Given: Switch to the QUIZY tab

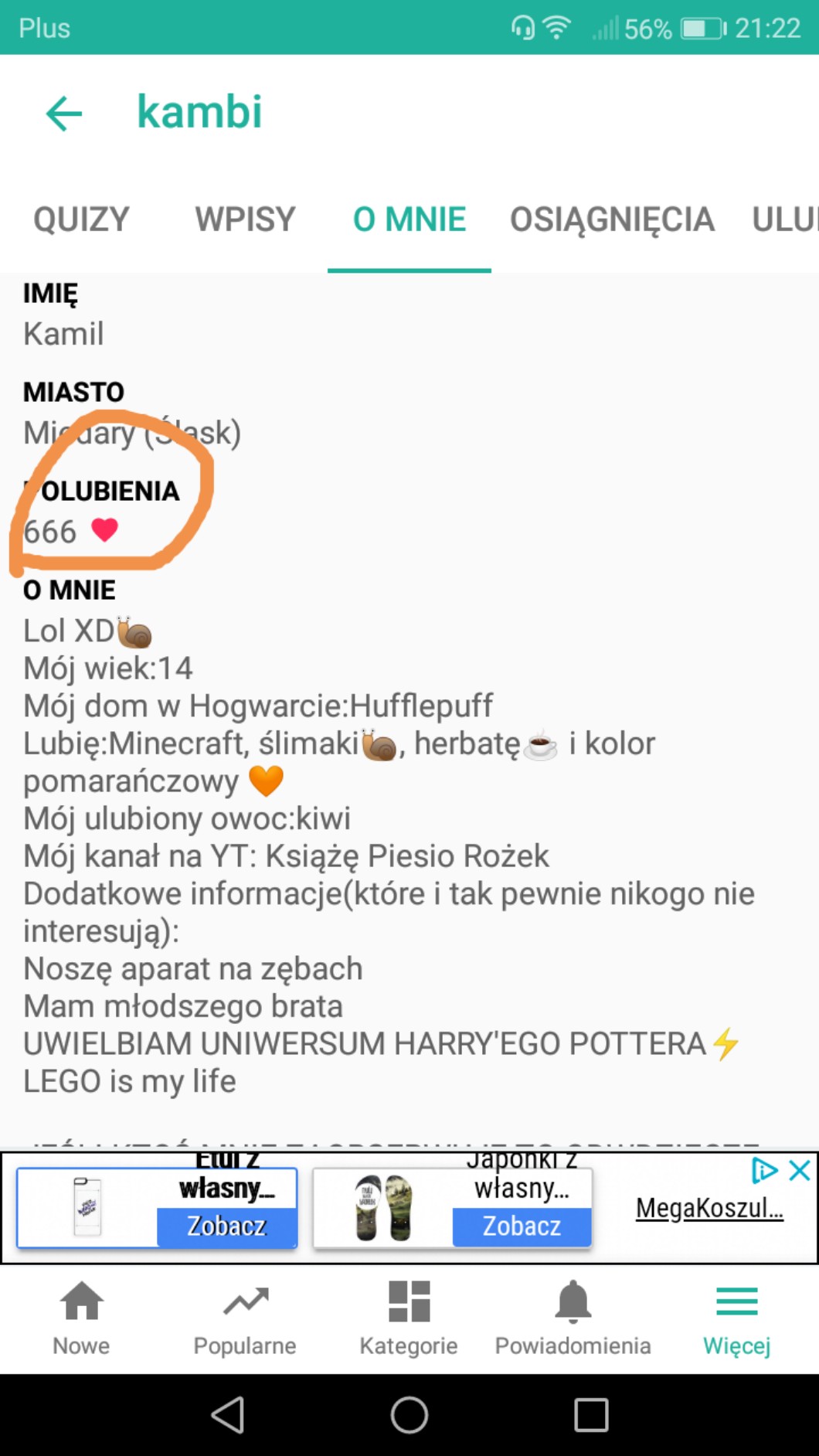Looking at the screenshot, I should click(x=81, y=219).
